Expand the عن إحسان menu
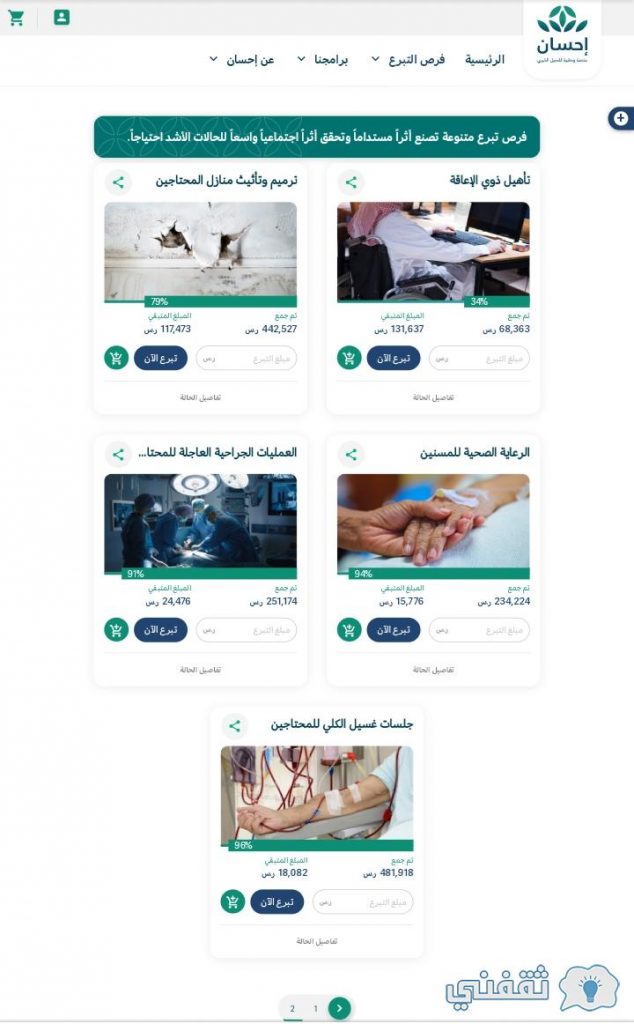634x1024 pixels. point(242,59)
